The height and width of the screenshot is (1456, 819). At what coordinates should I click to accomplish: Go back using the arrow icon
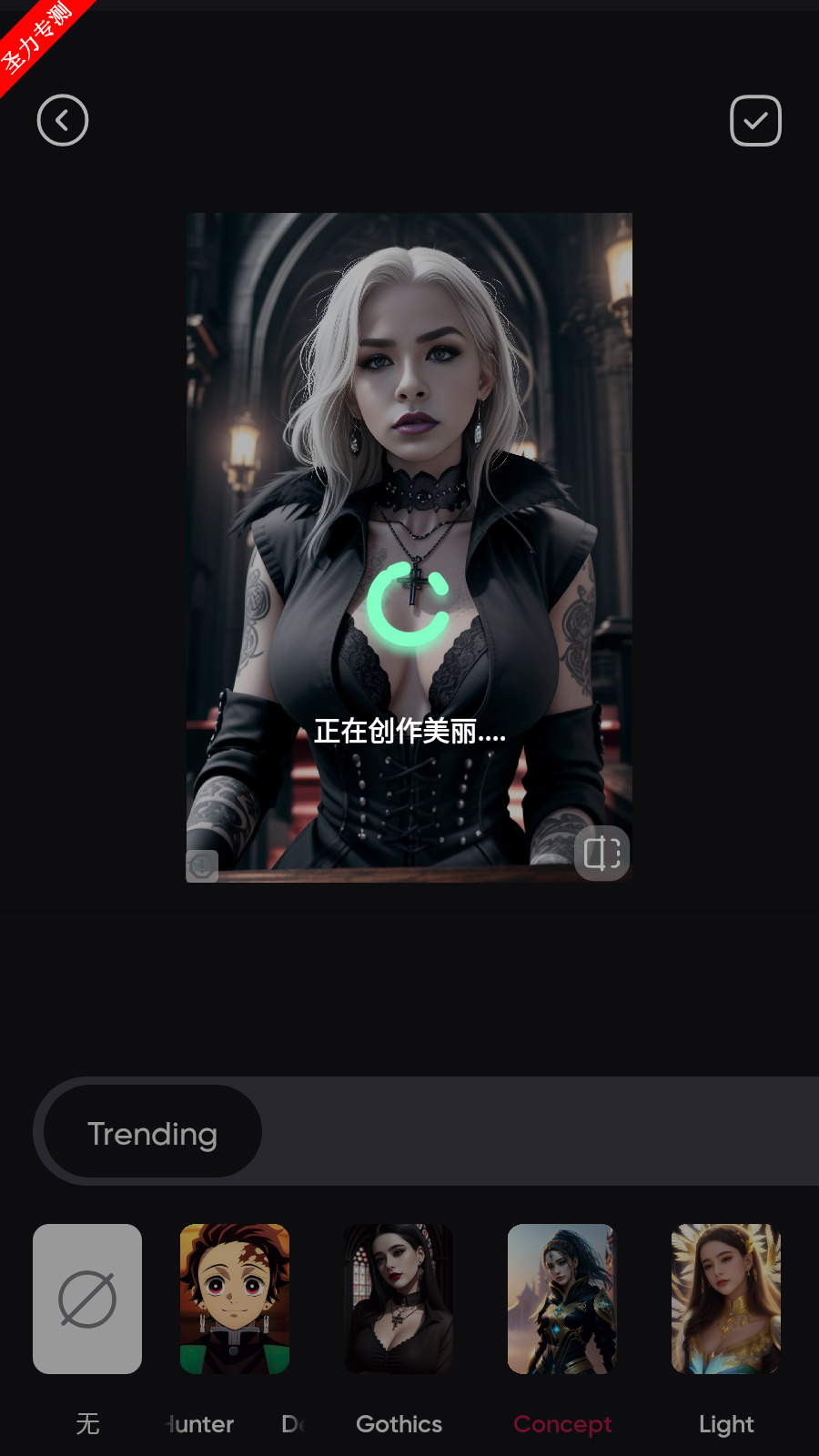63,120
